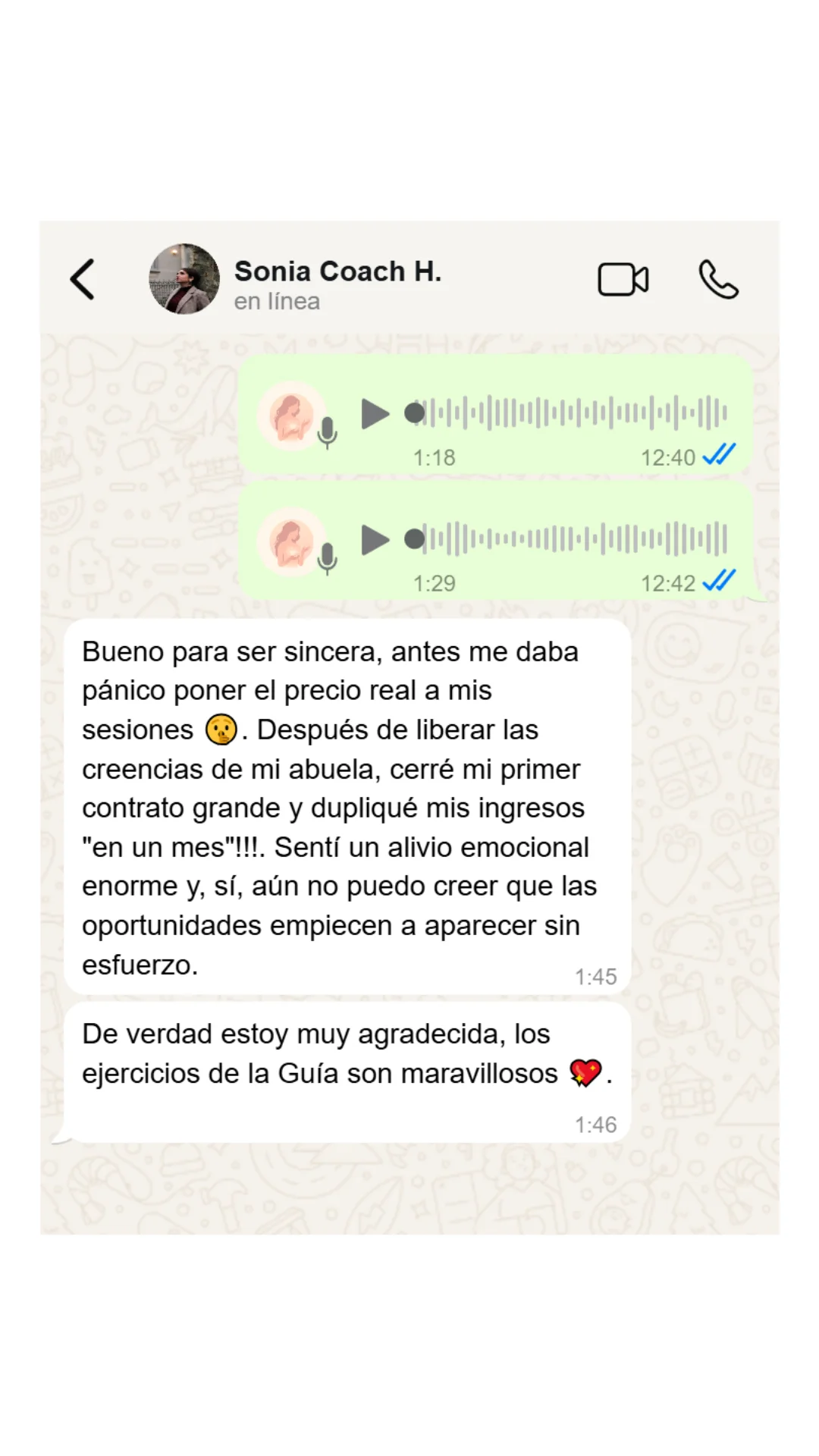Start a voice call from the top bar
The height and width of the screenshot is (1456, 819).
click(717, 278)
